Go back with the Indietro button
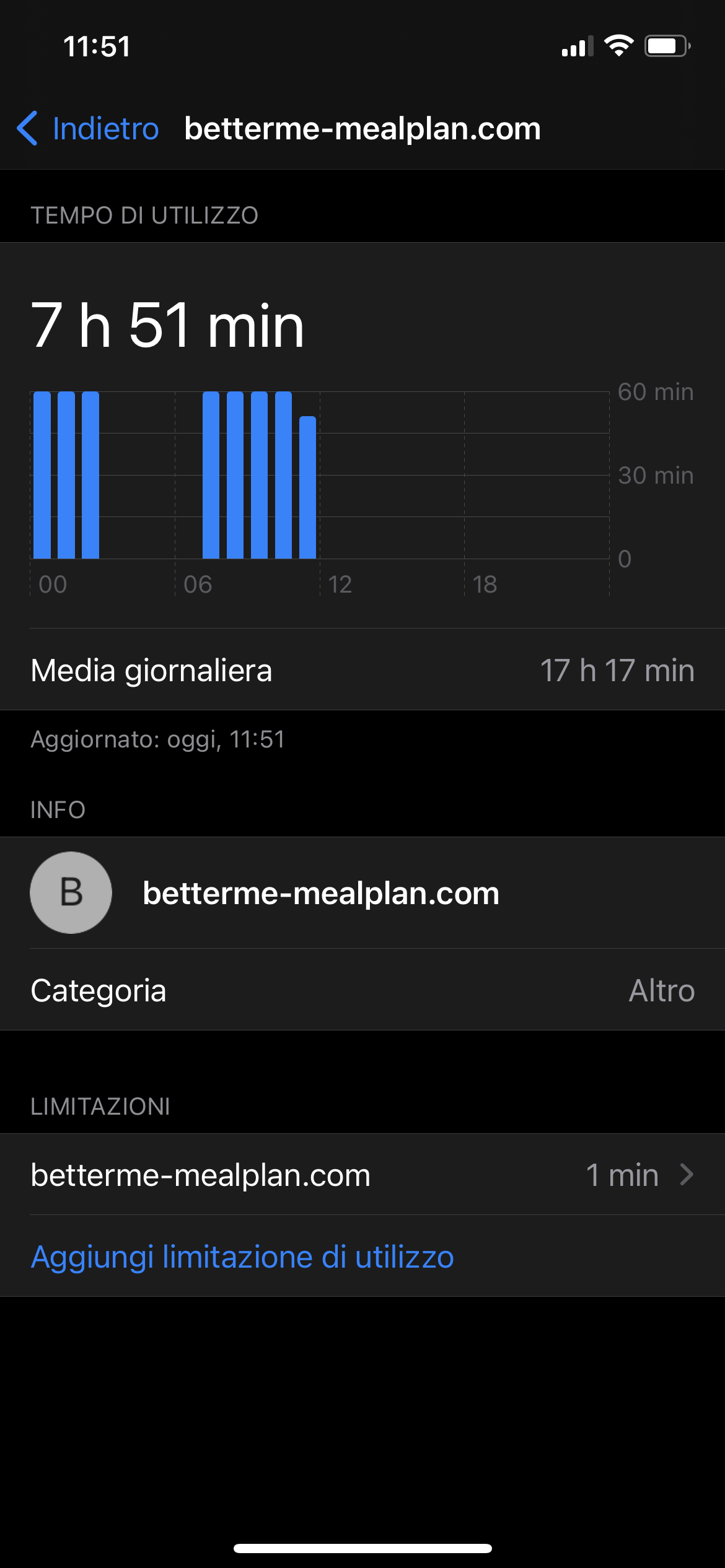Screen dimensions: 725x1568 [x=87, y=129]
